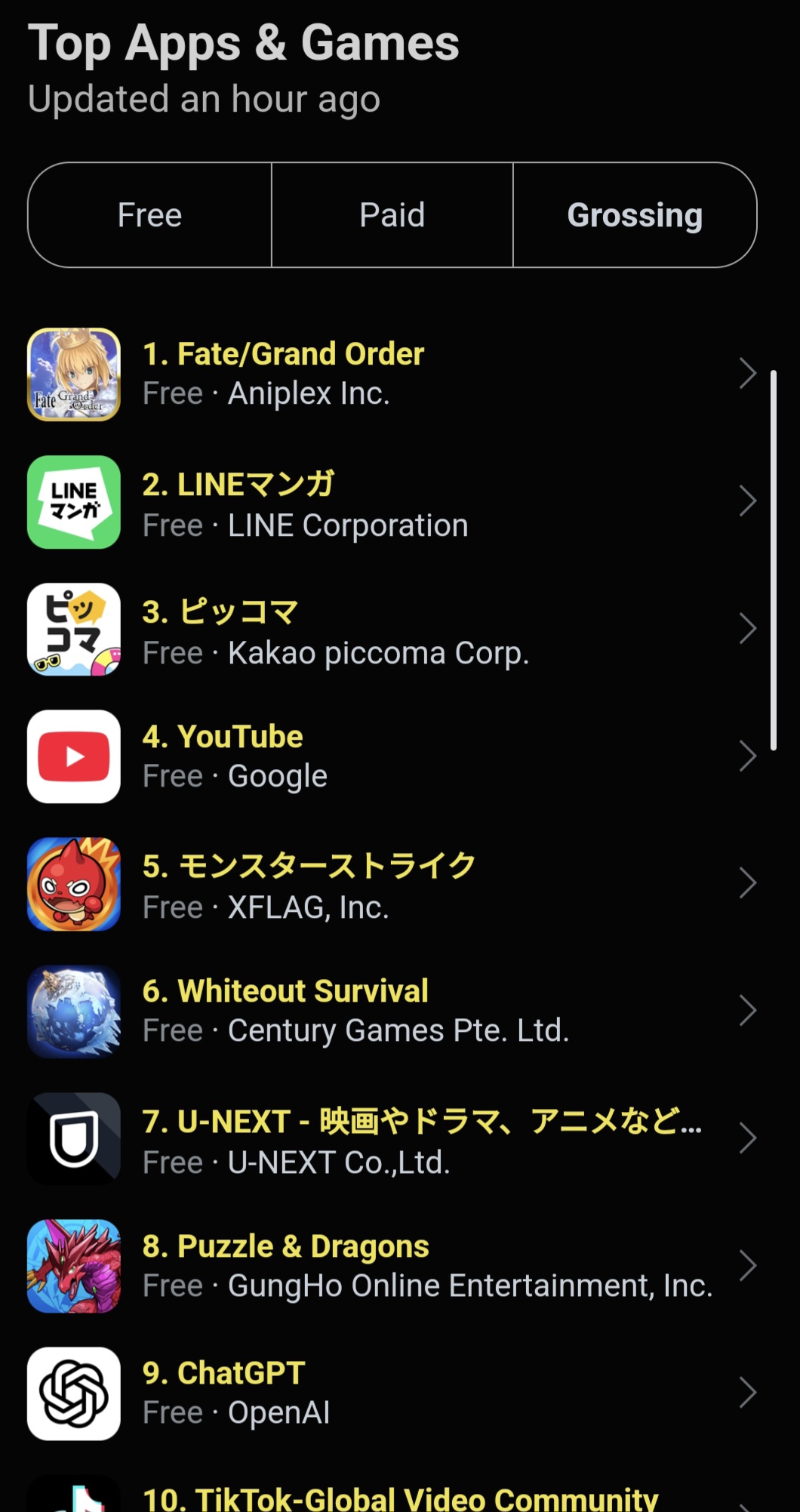The image size is (800, 1512).
Task: View Whiteout Survival details
Action: point(391,1012)
